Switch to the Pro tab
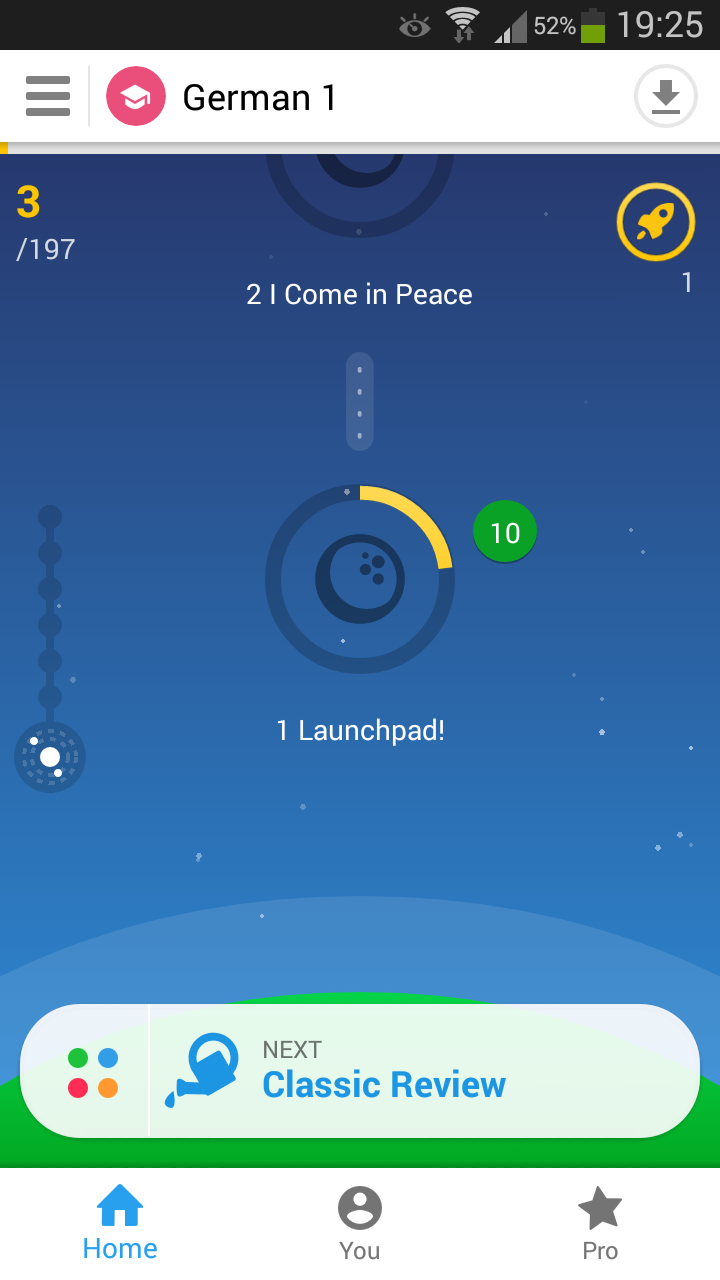Screen dimensions: 720x1280 point(600,1223)
